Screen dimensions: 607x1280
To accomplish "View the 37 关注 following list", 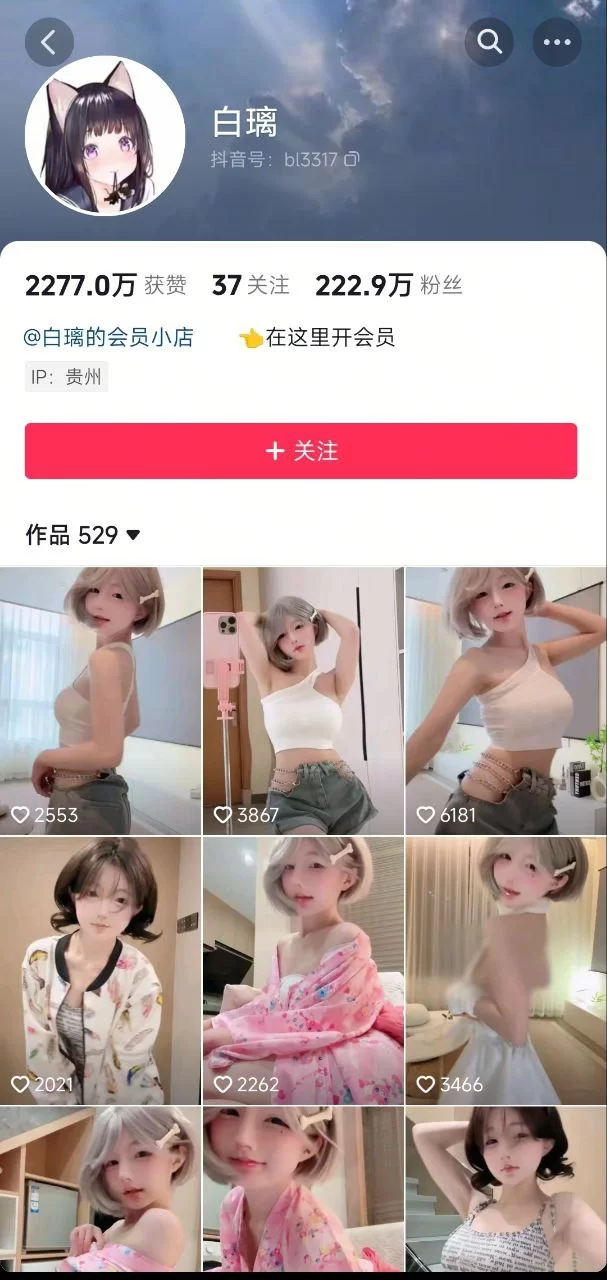I will coord(250,286).
